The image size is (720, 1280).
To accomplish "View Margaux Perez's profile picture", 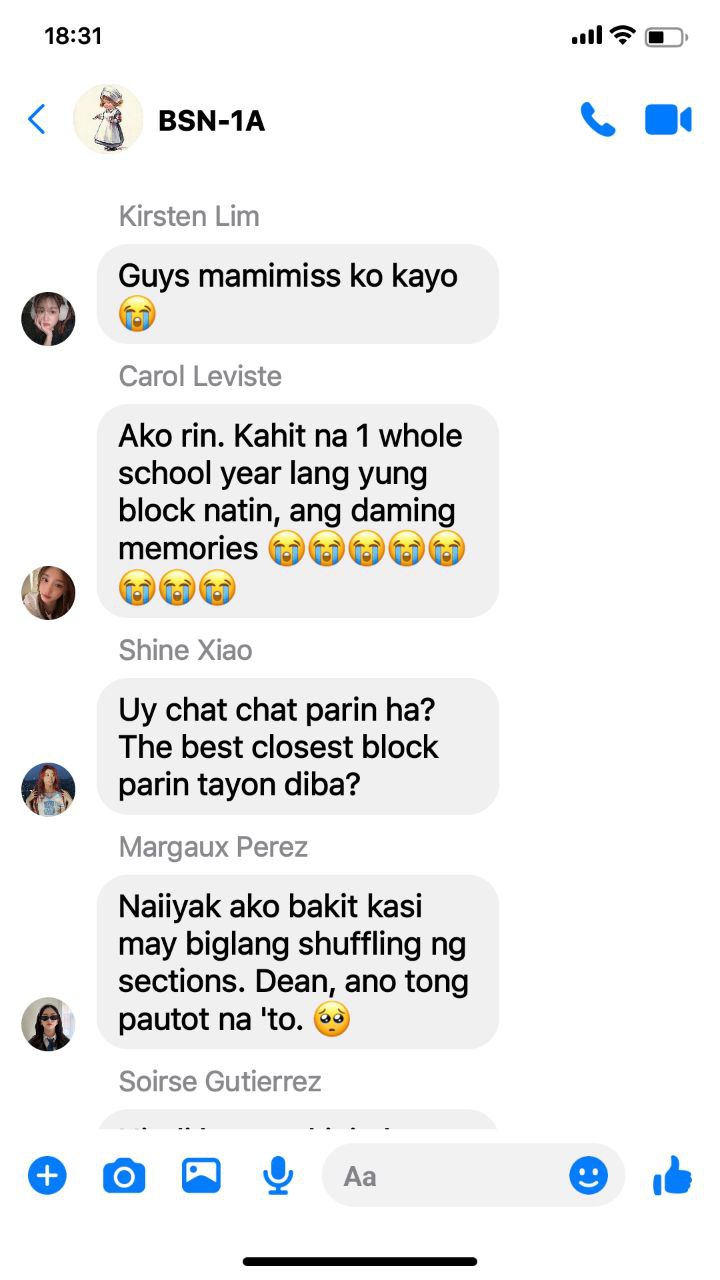I will pyautogui.click(x=48, y=1023).
